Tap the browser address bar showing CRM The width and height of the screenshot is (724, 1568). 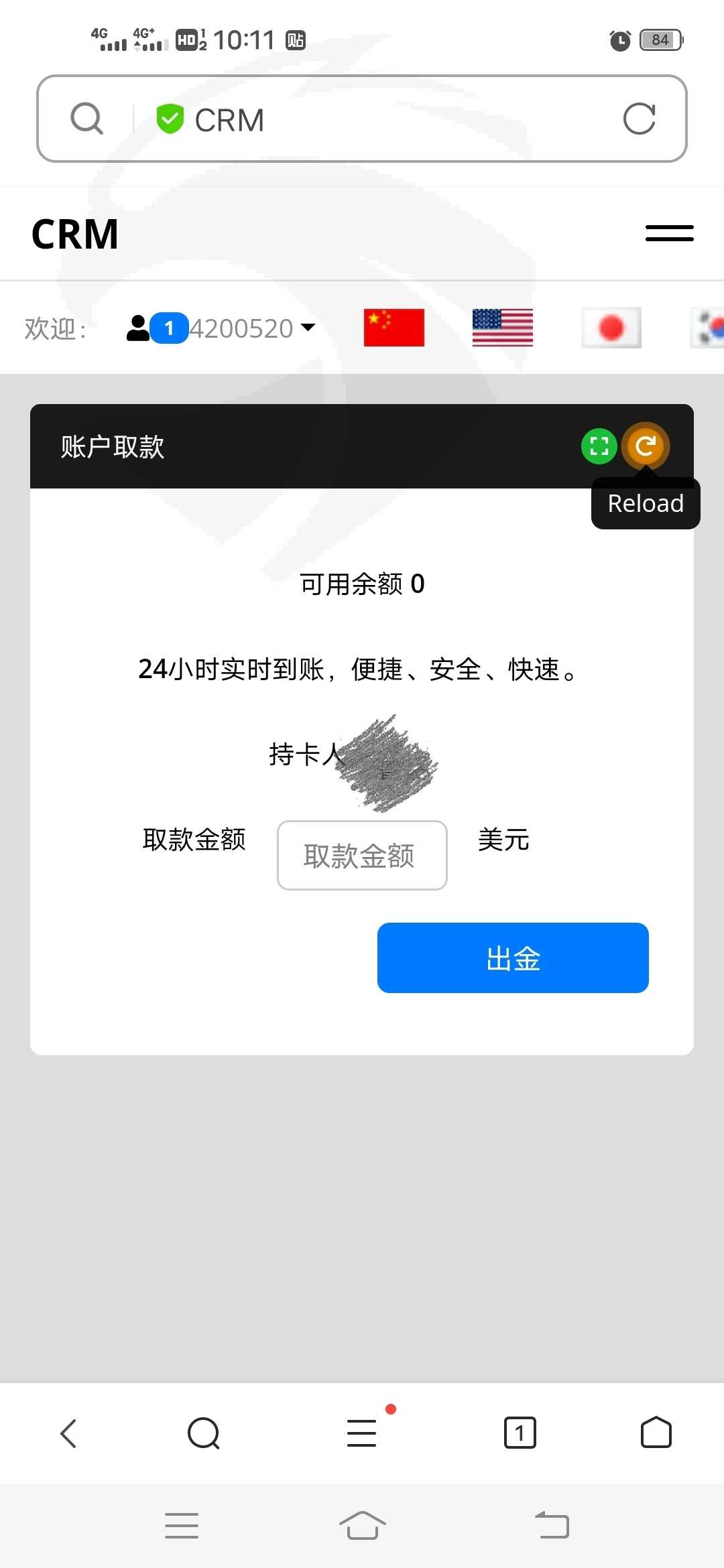click(x=362, y=119)
